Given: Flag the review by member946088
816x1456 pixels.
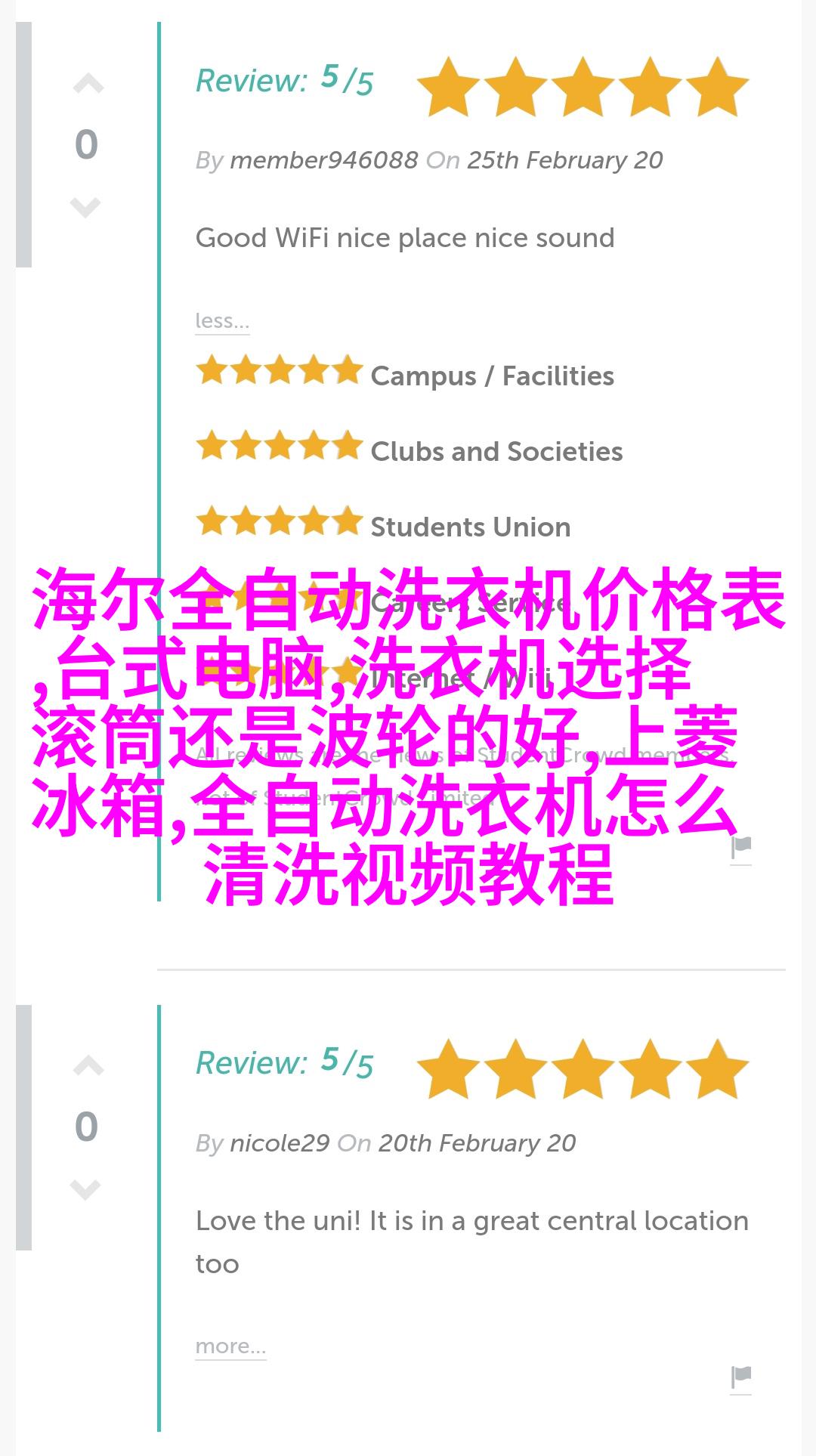Looking at the screenshot, I should tap(741, 848).
